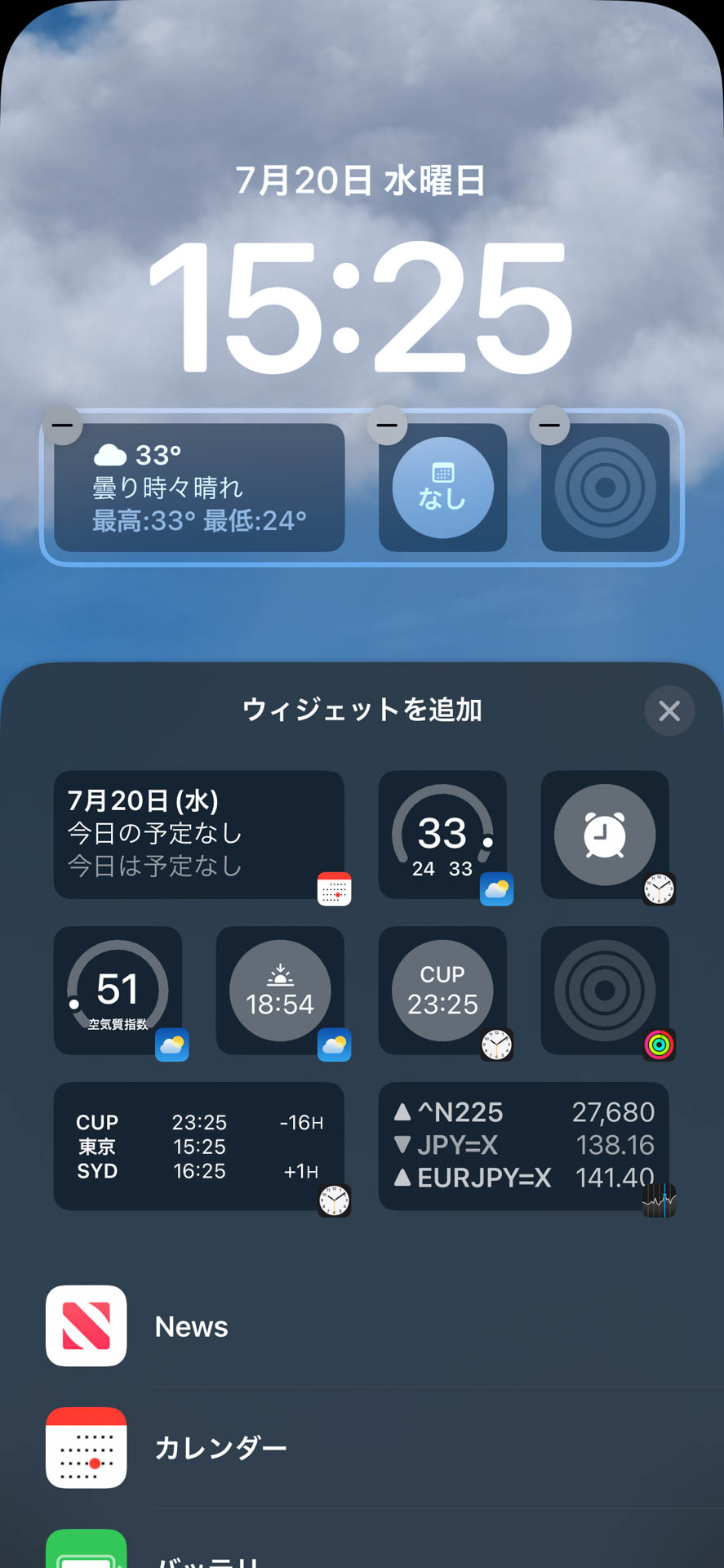This screenshot has height=1568, width=724.
Task: Tap the weather badge on the 33° gauge widget
Action: [499, 890]
